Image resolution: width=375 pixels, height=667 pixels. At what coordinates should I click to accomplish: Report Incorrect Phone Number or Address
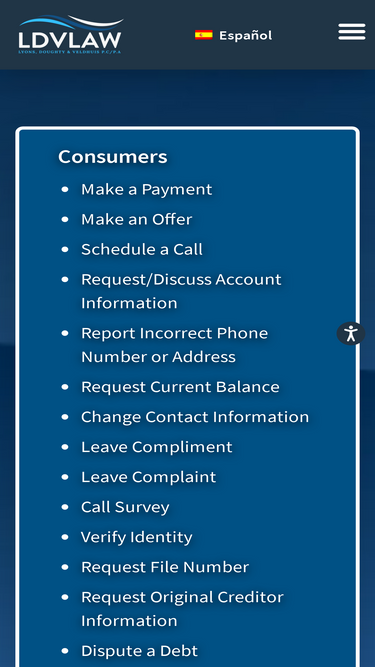pyautogui.click(x=174, y=345)
